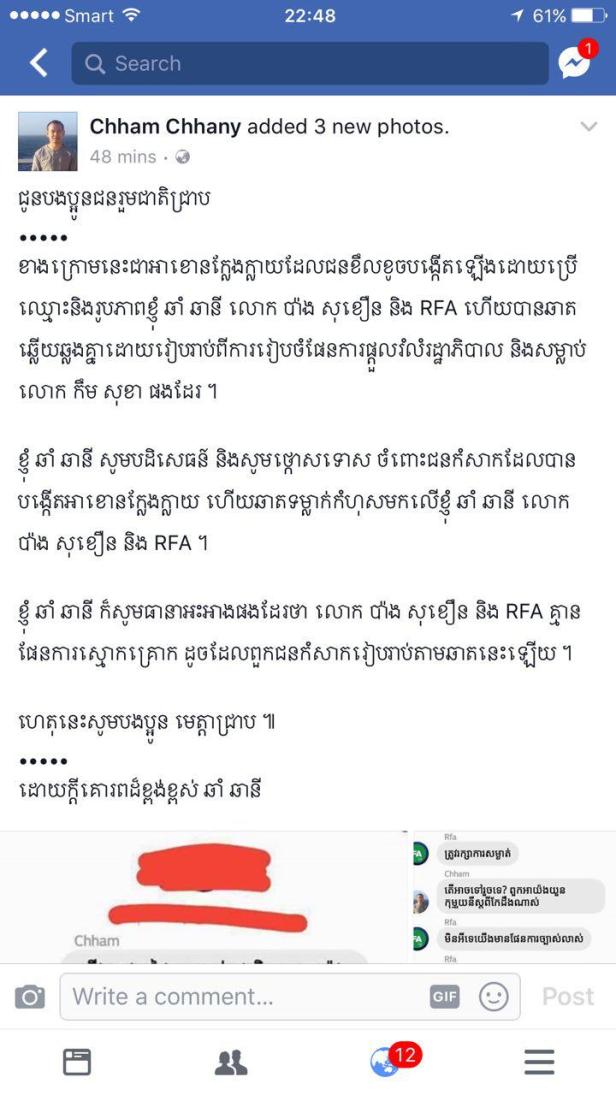Open the Notifications tab with 12 badge

click(385, 1062)
